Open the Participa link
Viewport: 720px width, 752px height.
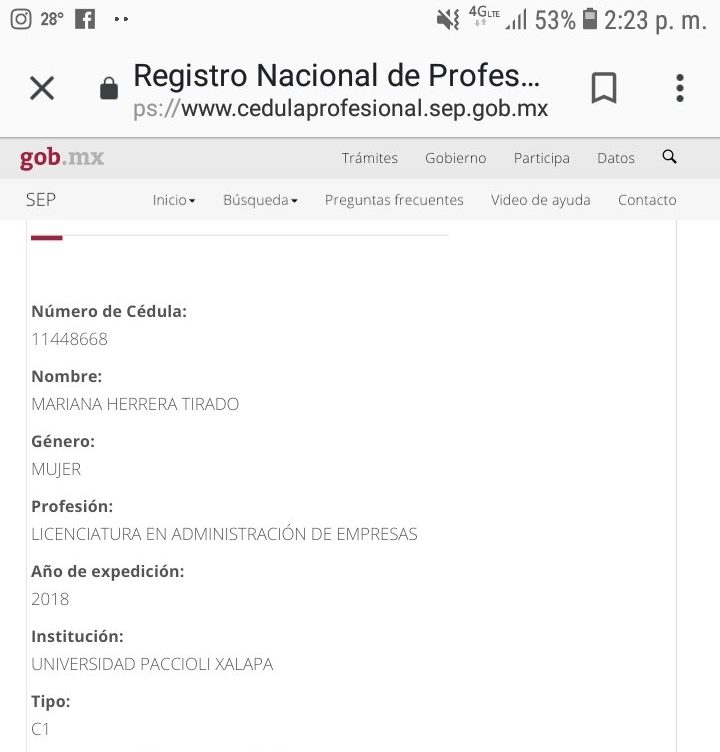541,158
